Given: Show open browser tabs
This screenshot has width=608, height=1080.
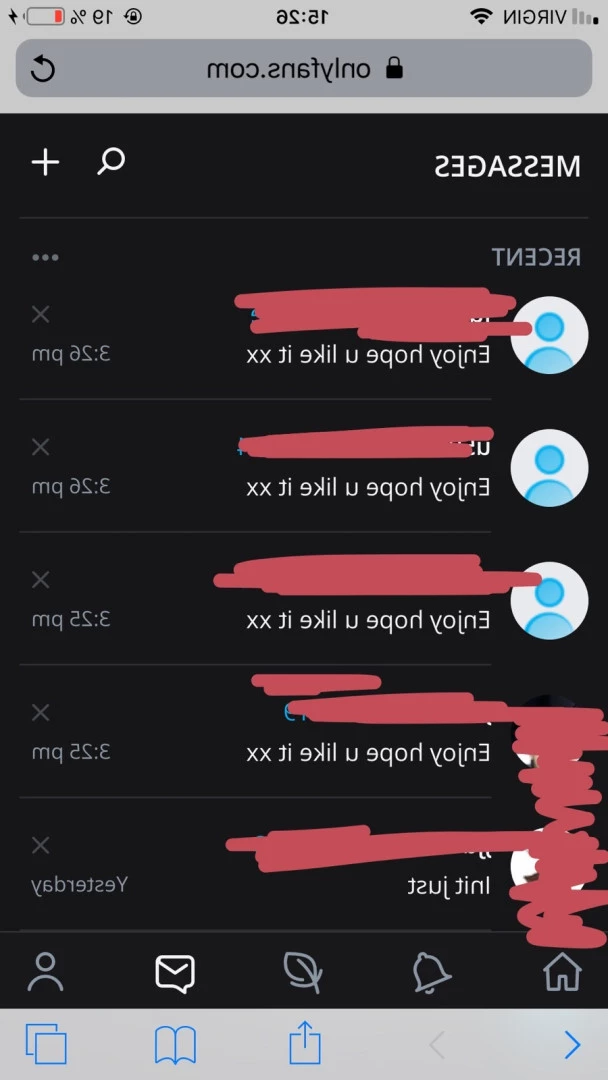Looking at the screenshot, I should [x=46, y=1046].
